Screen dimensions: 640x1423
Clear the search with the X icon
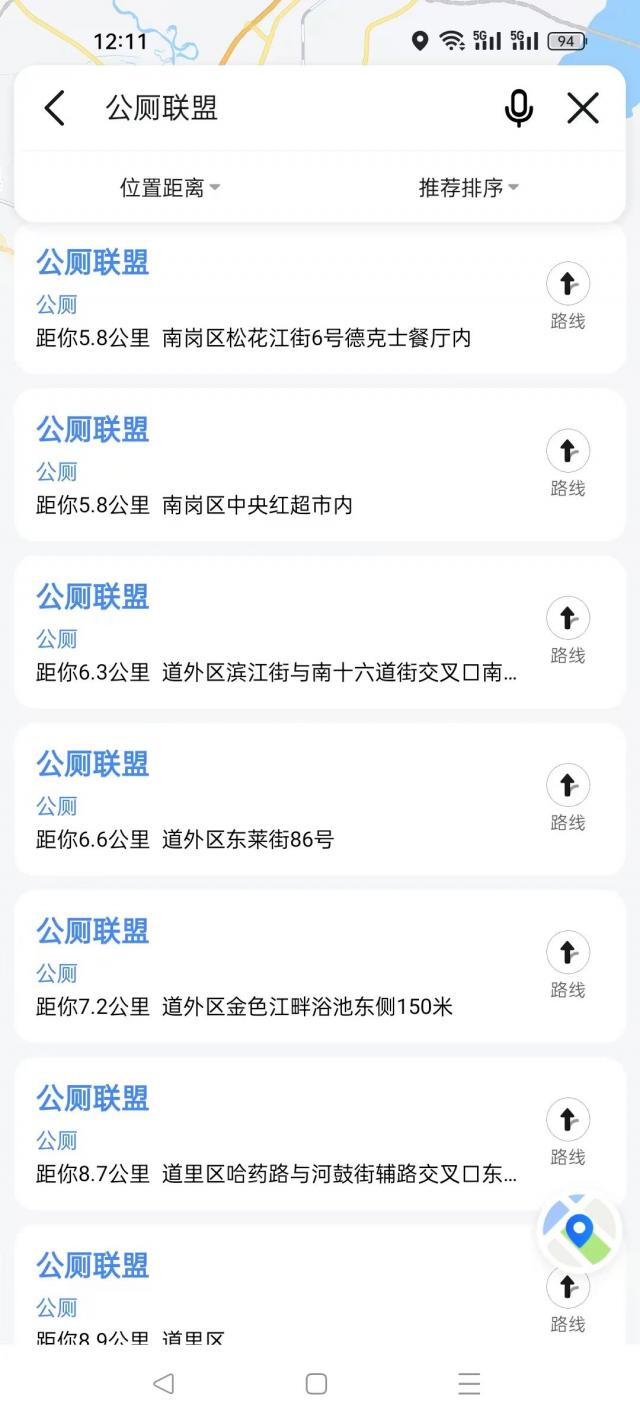[583, 108]
